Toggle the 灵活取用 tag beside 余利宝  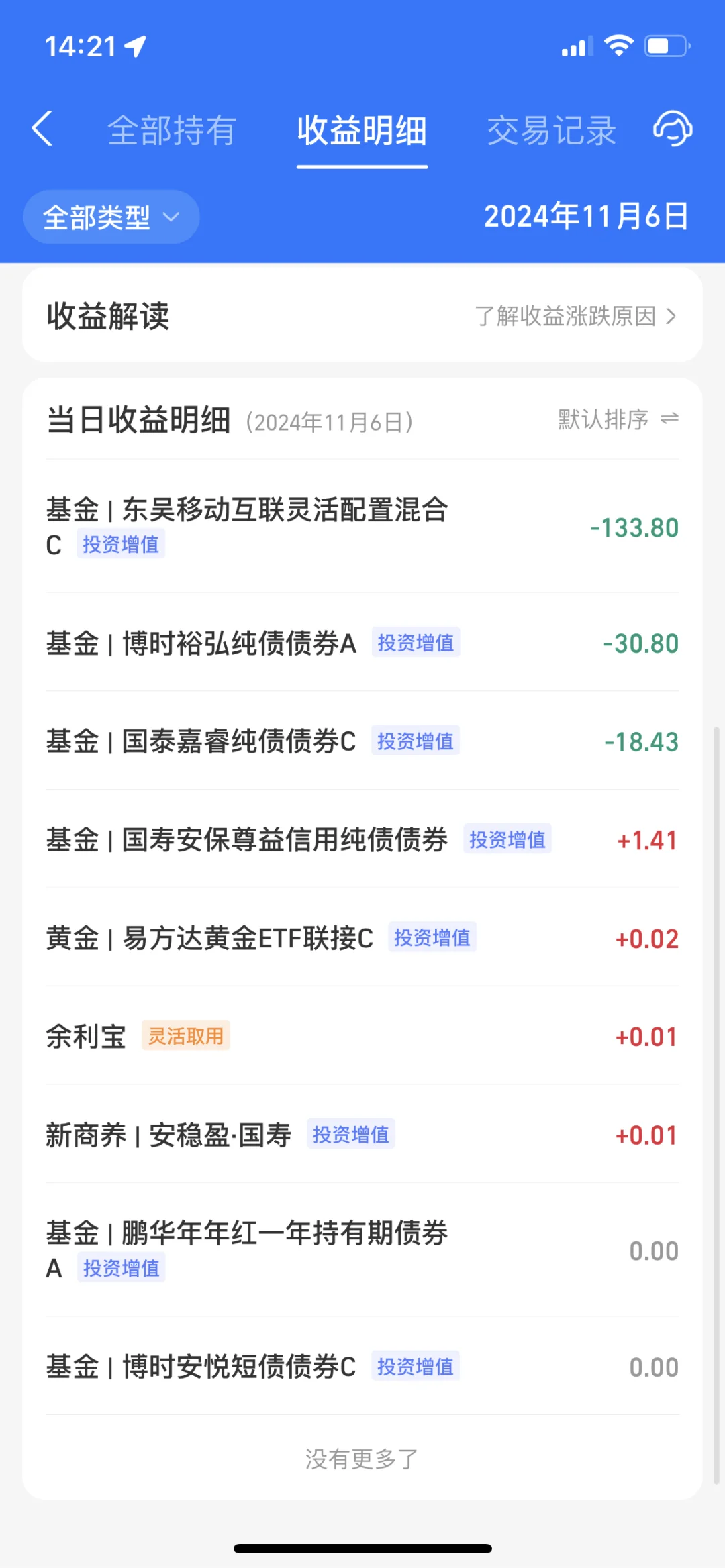[x=186, y=1036]
